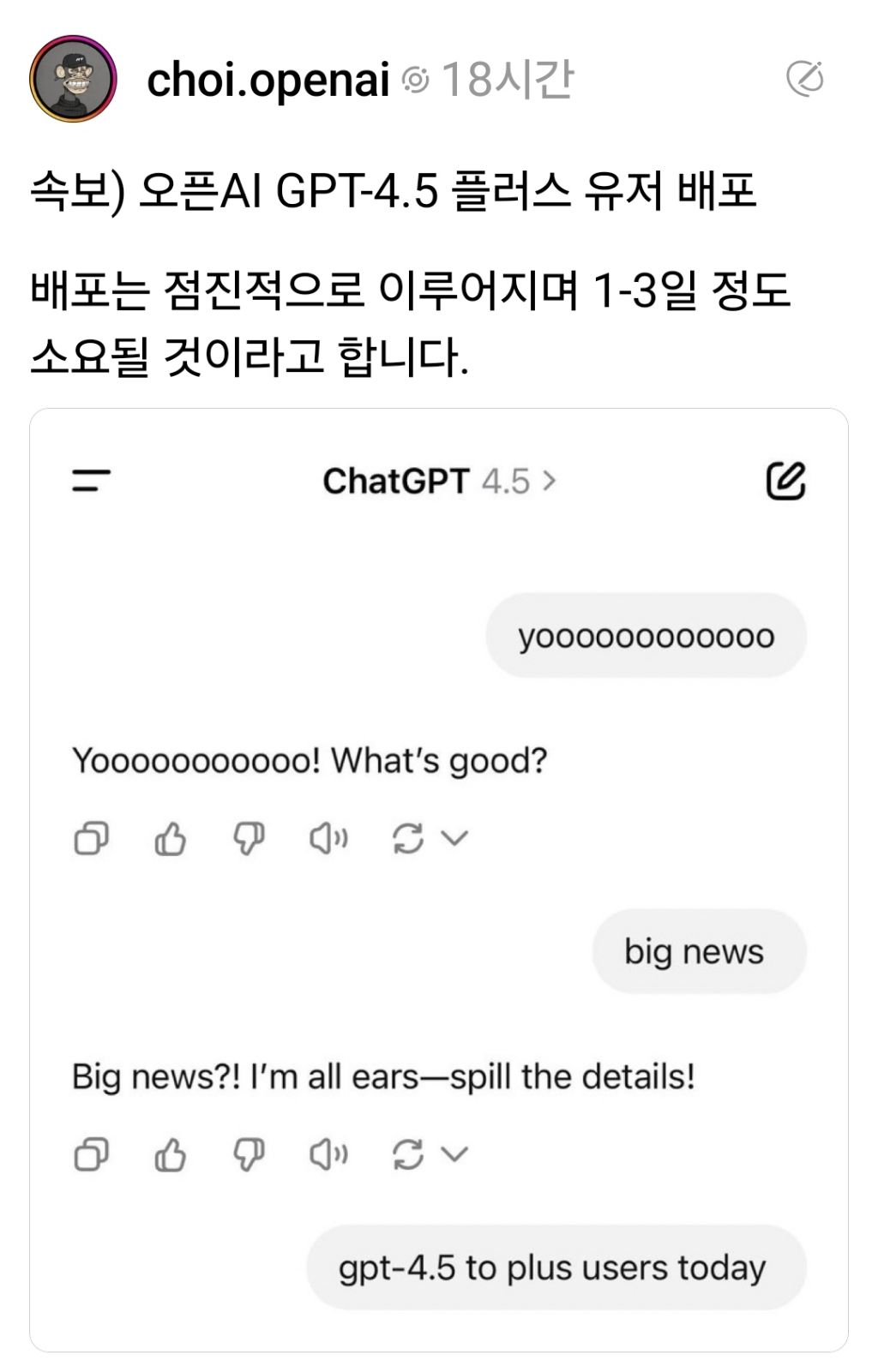Expand regenerate options under the first response
This screenshot has height=1372, width=878.
click(453, 840)
